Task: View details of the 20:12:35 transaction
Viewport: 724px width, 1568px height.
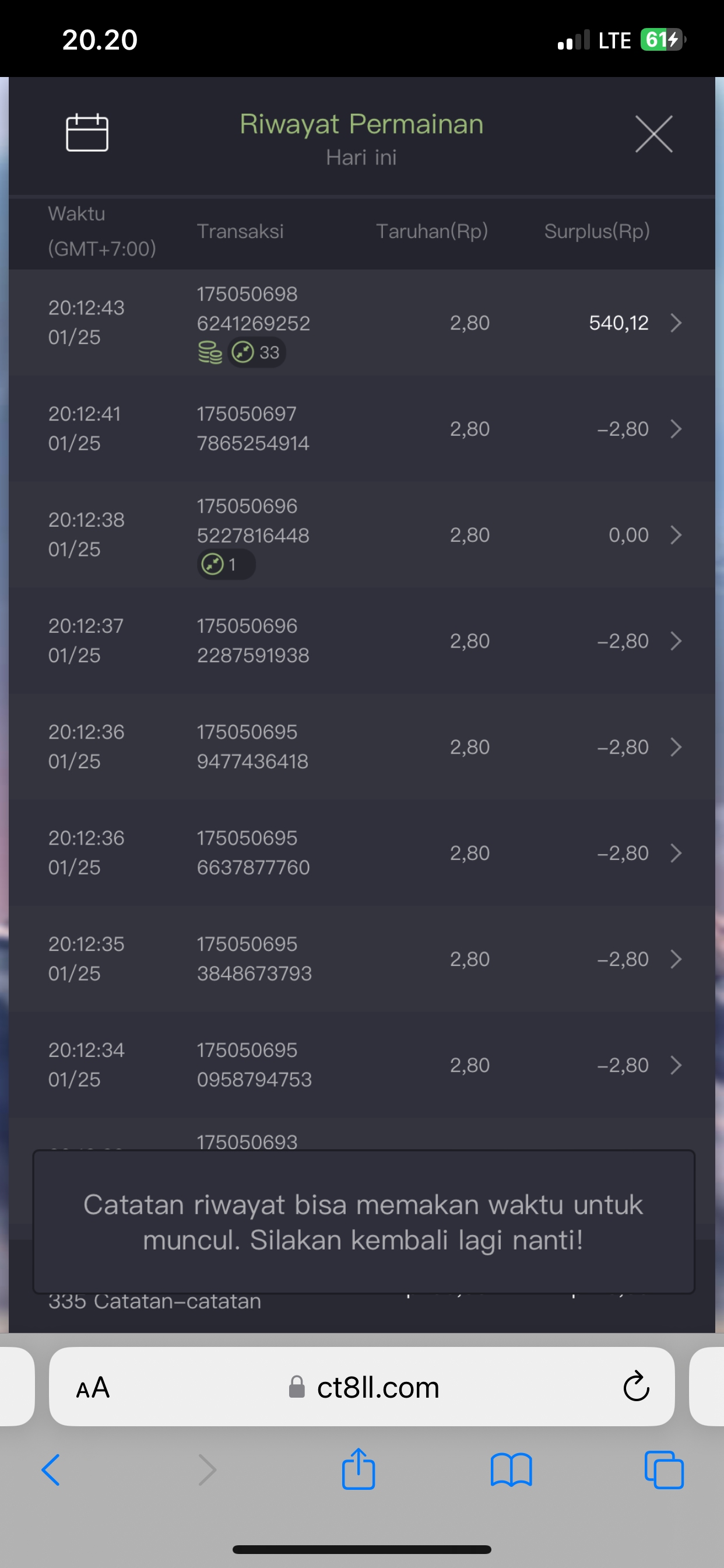Action: pos(674,960)
